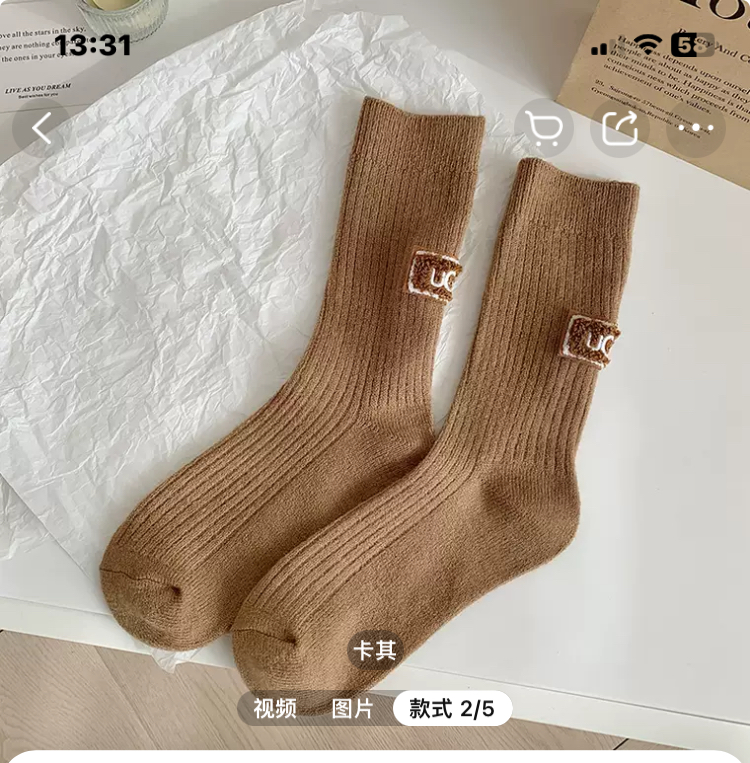Open the three-dot overflow menu
The width and height of the screenshot is (750, 763).
coord(695,128)
